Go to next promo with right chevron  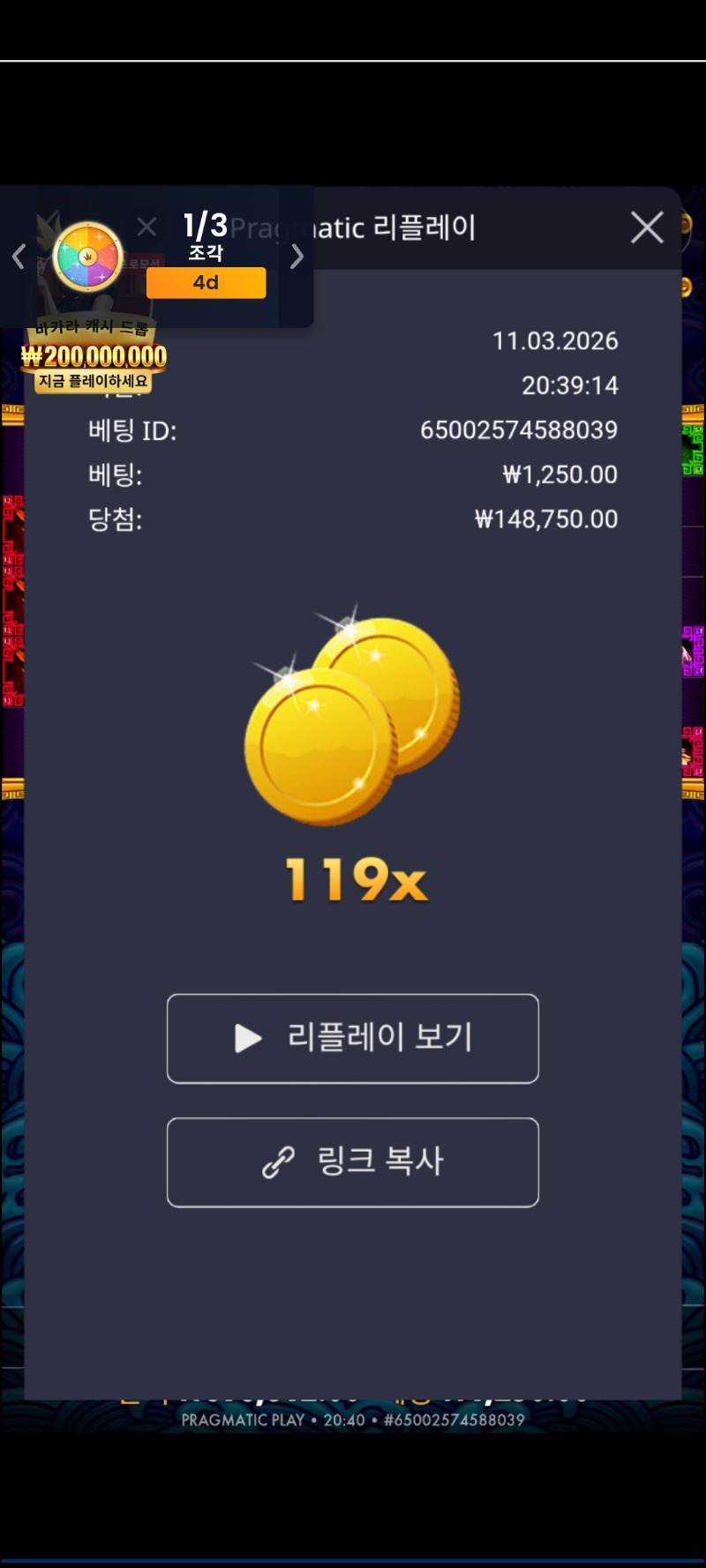tap(297, 257)
